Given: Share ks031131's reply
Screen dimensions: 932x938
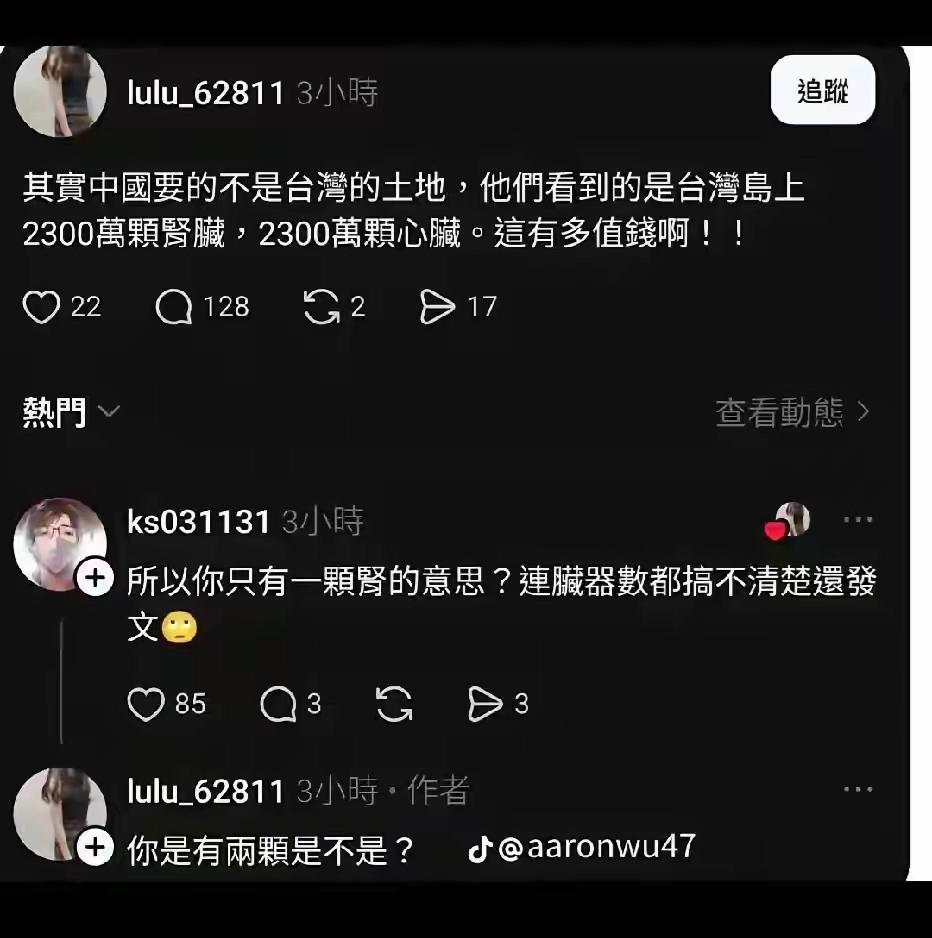Looking at the screenshot, I should point(487,704).
